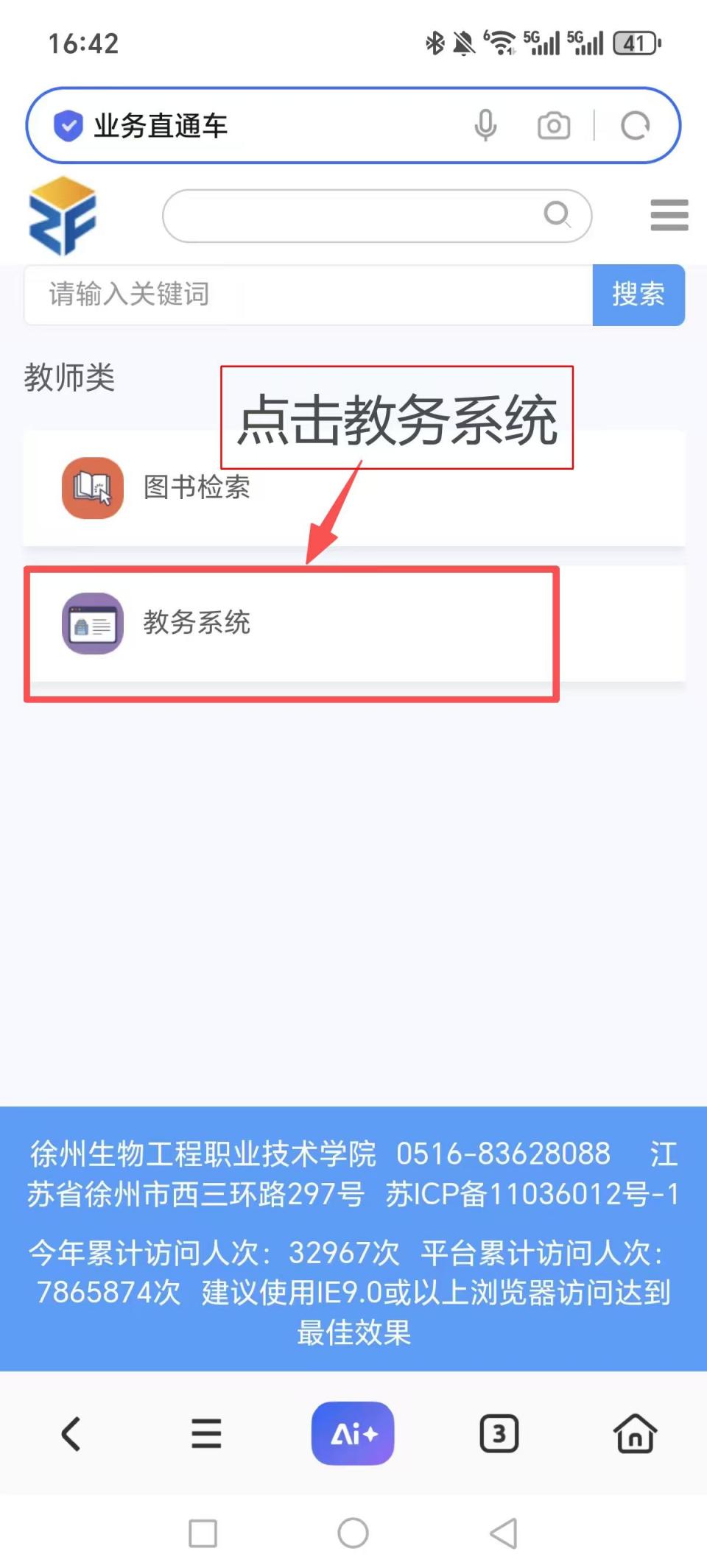Go back using the browser back arrow
Screen dimensions: 707x1568
71,1433
